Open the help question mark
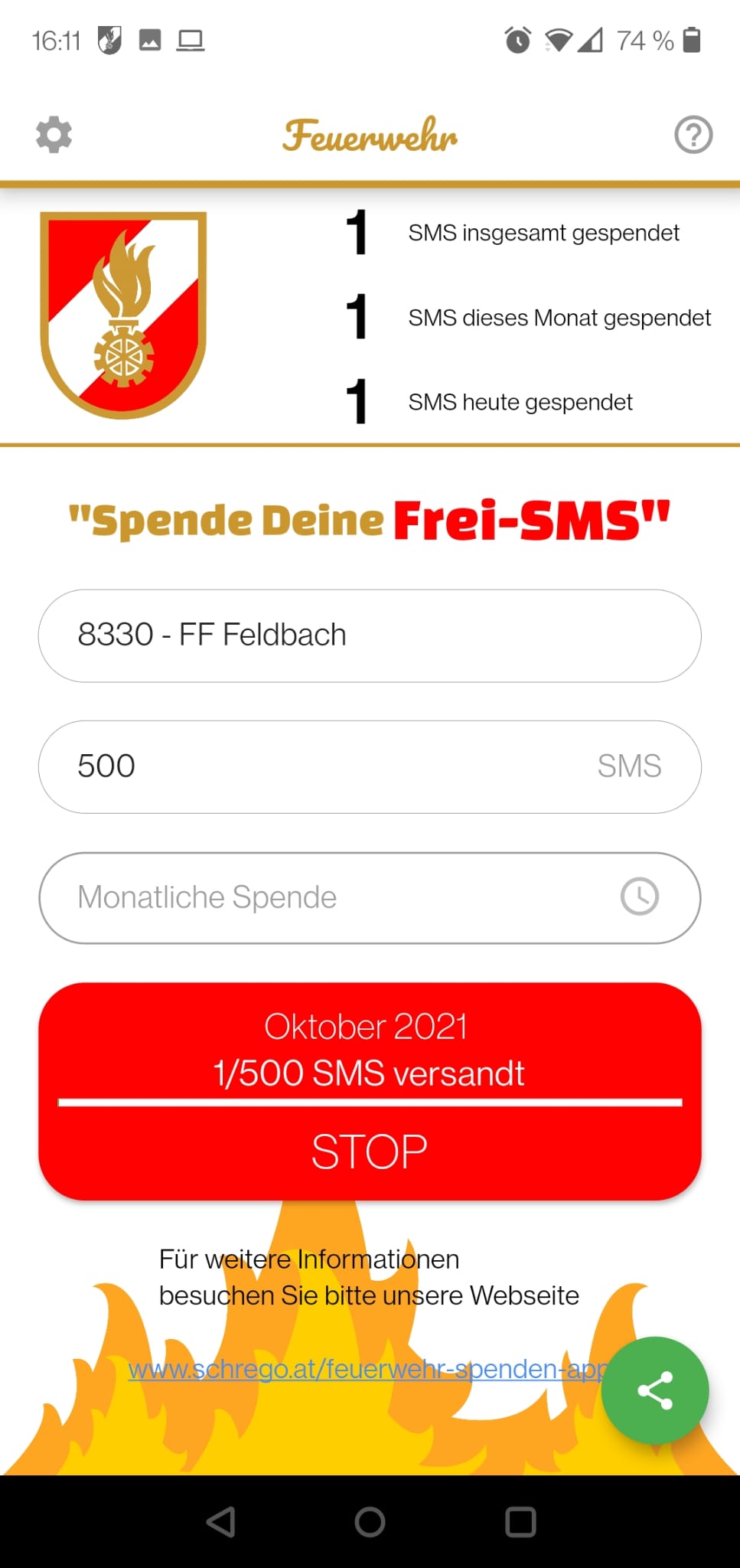Viewport: 740px width, 1568px height. point(693,135)
